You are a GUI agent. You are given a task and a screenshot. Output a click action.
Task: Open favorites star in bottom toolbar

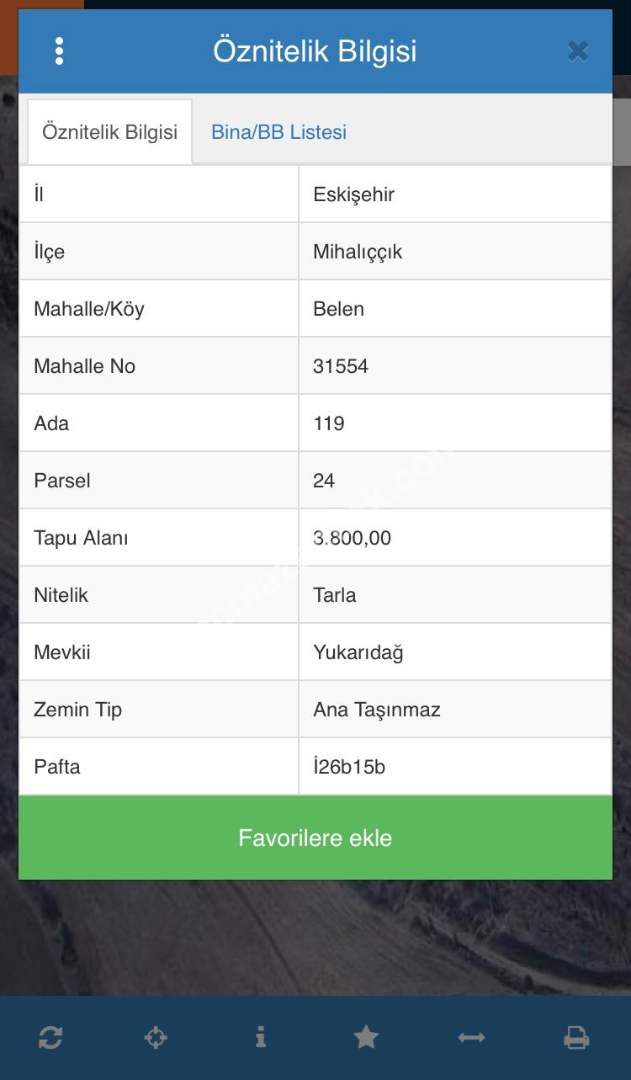[x=366, y=1038]
